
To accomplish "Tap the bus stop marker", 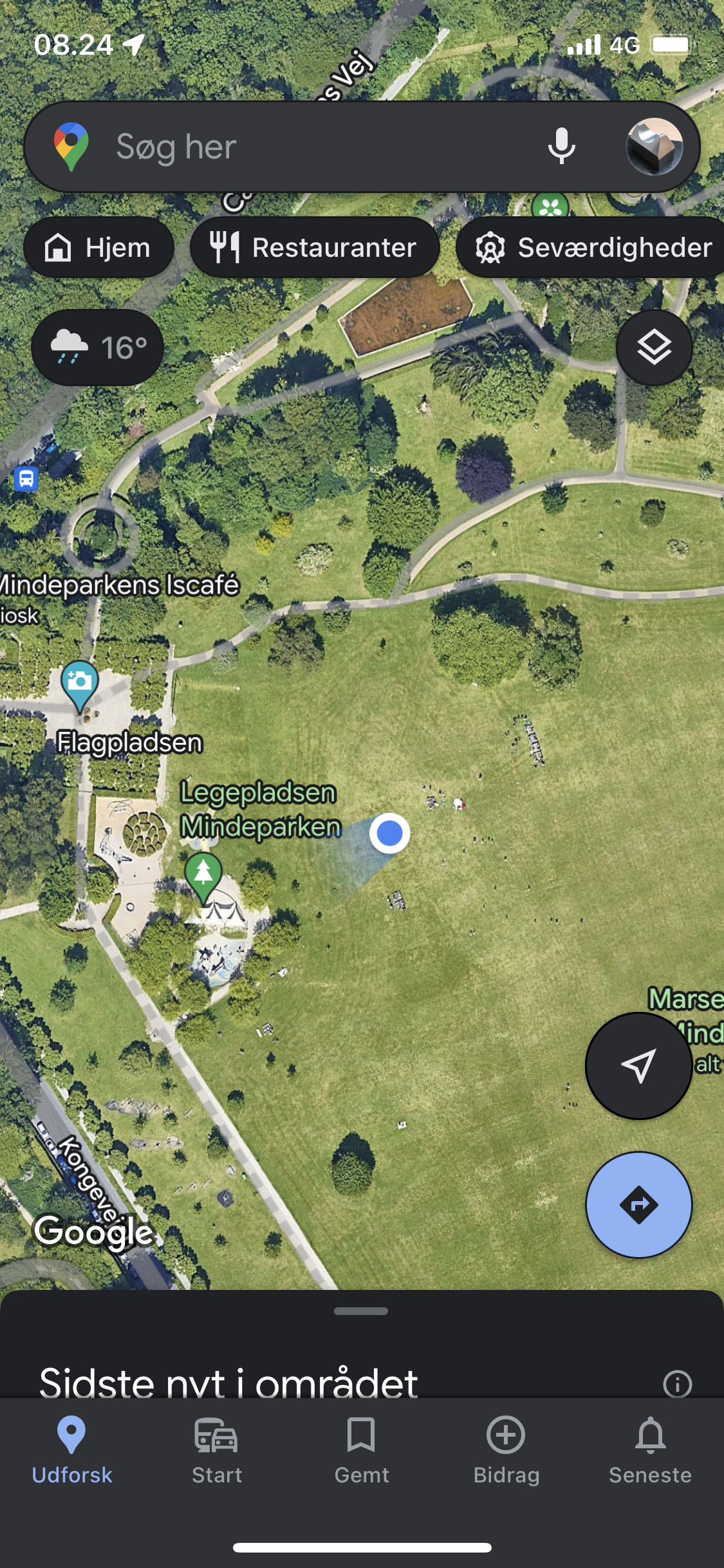I will point(26,479).
